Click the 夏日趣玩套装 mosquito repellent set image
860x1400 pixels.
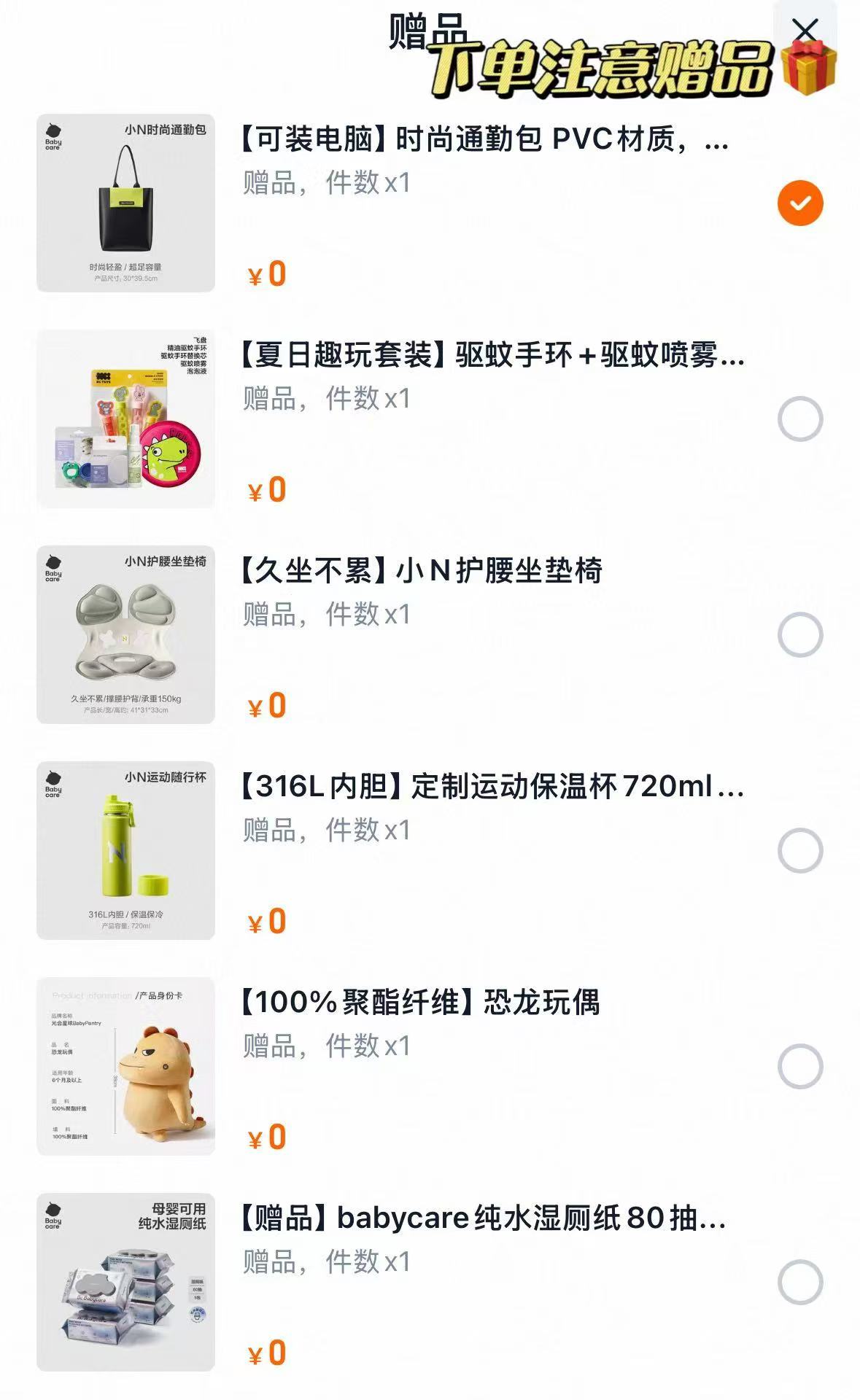pyautogui.click(x=125, y=416)
